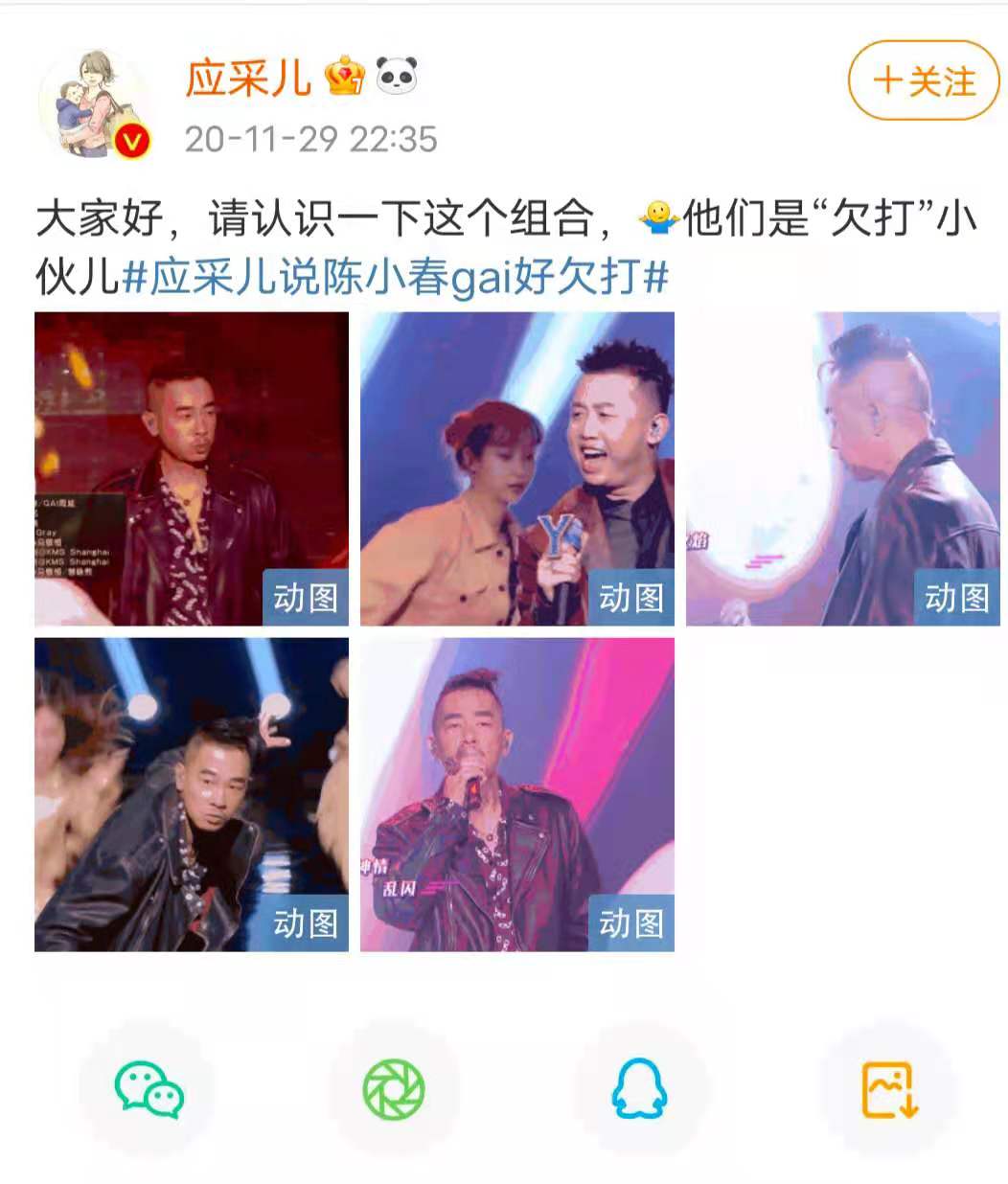Tap the 动图 label on the first GIF
Image resolution: width=1008 pixels, height=1184 pixels.
pos(304,599)
